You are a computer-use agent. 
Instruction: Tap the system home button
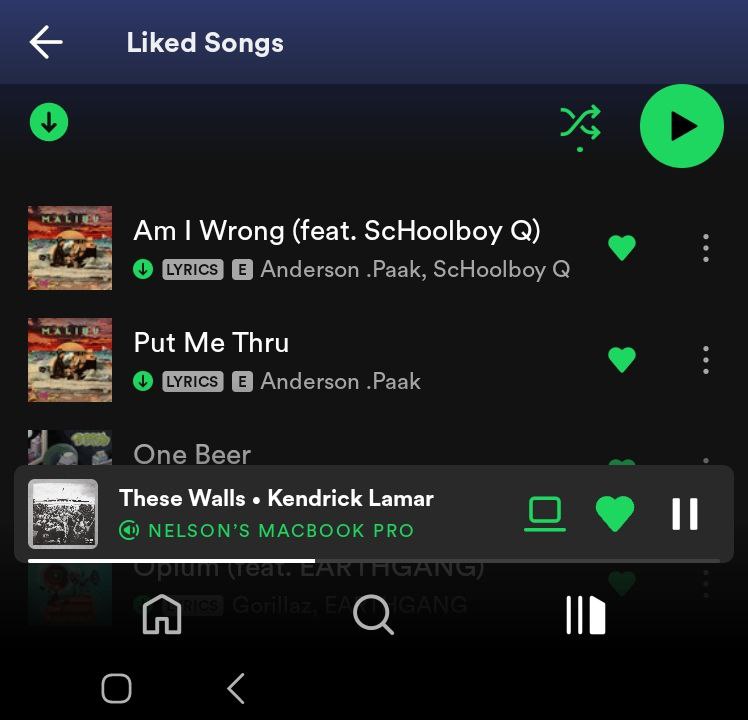117,688
